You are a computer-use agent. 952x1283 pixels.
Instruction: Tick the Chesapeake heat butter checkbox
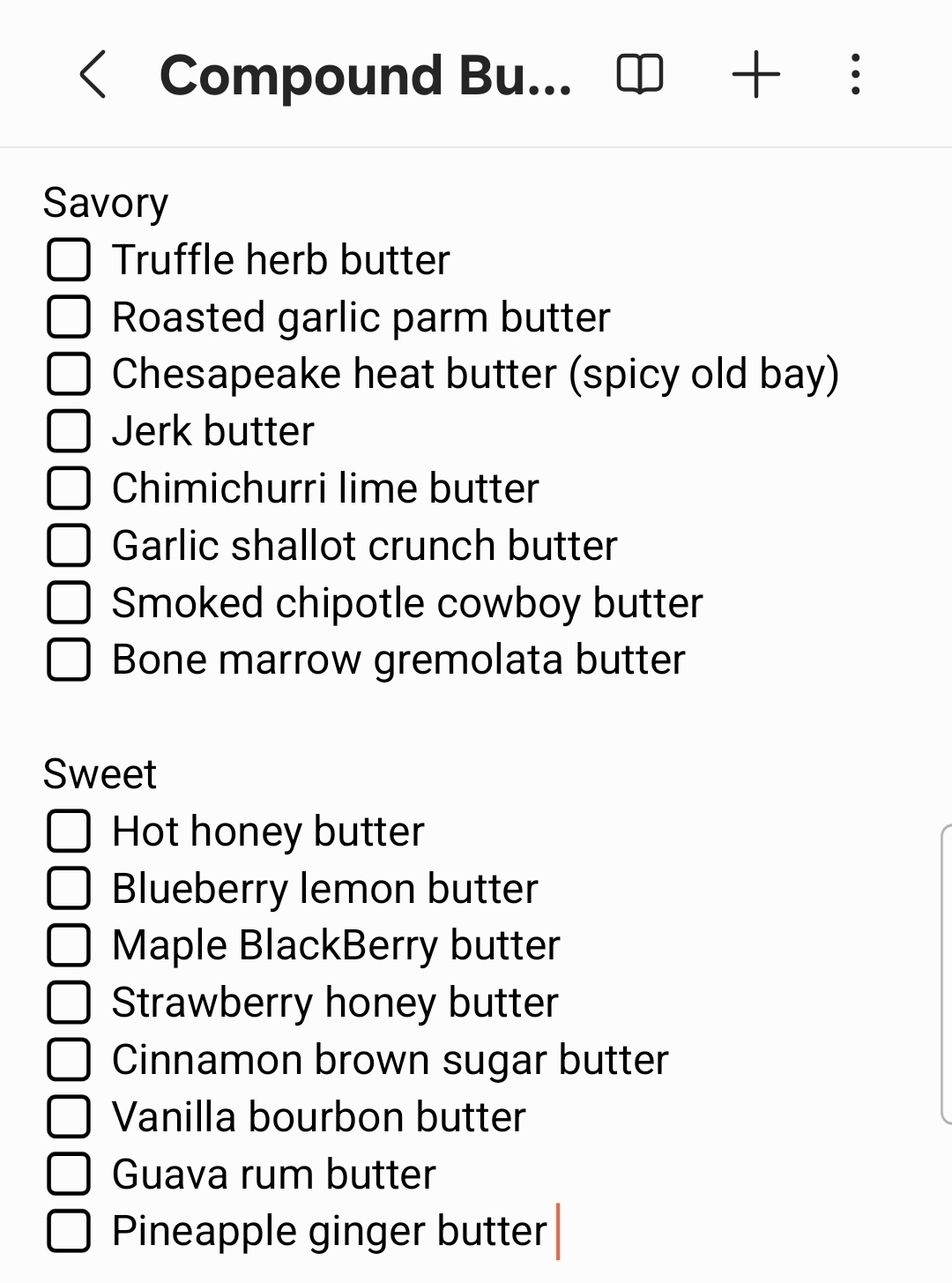[x=69, y=374]
